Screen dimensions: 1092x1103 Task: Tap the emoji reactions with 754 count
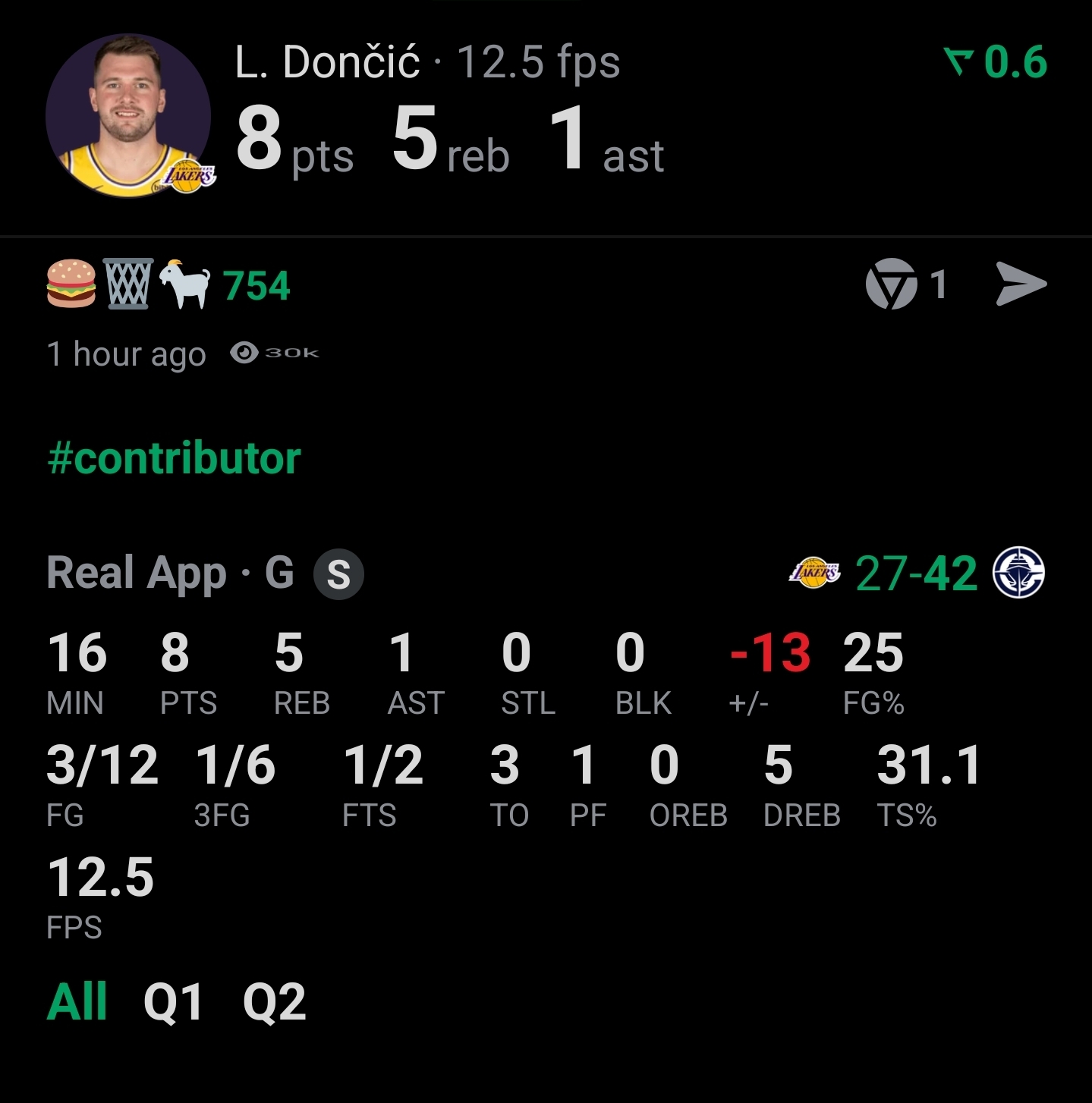(168, 285)
